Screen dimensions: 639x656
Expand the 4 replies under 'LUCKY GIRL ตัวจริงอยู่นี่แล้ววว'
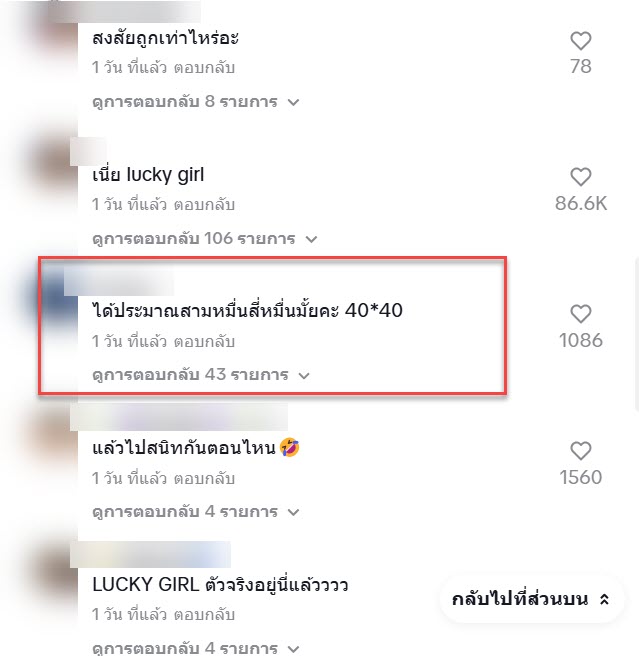point(195,648)
